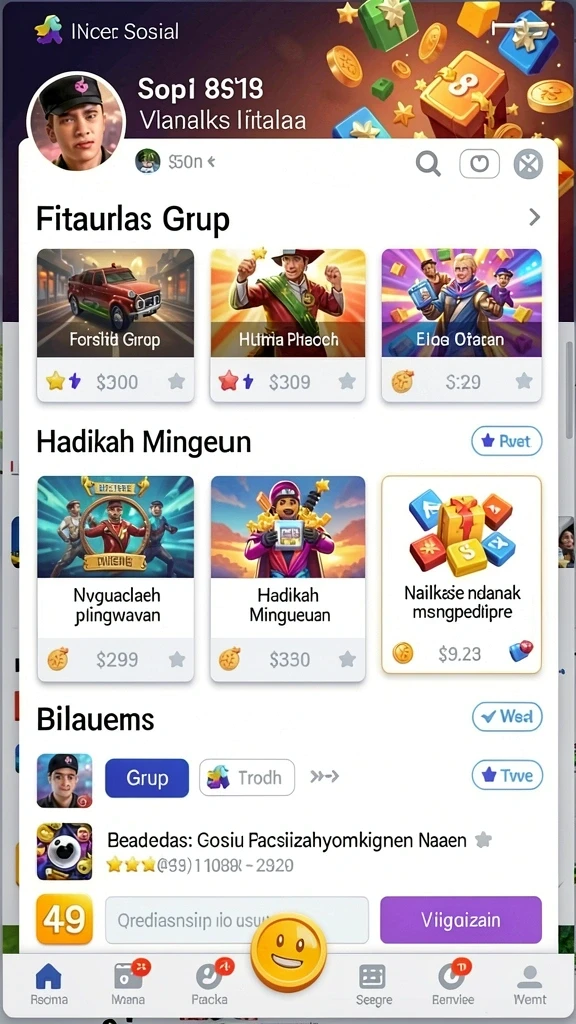Image resolution: width=576 pixels, height=1024 pixels.
Task: Expand Fitaurlas Grup with the chevron
Action: (x=534, y=217)
